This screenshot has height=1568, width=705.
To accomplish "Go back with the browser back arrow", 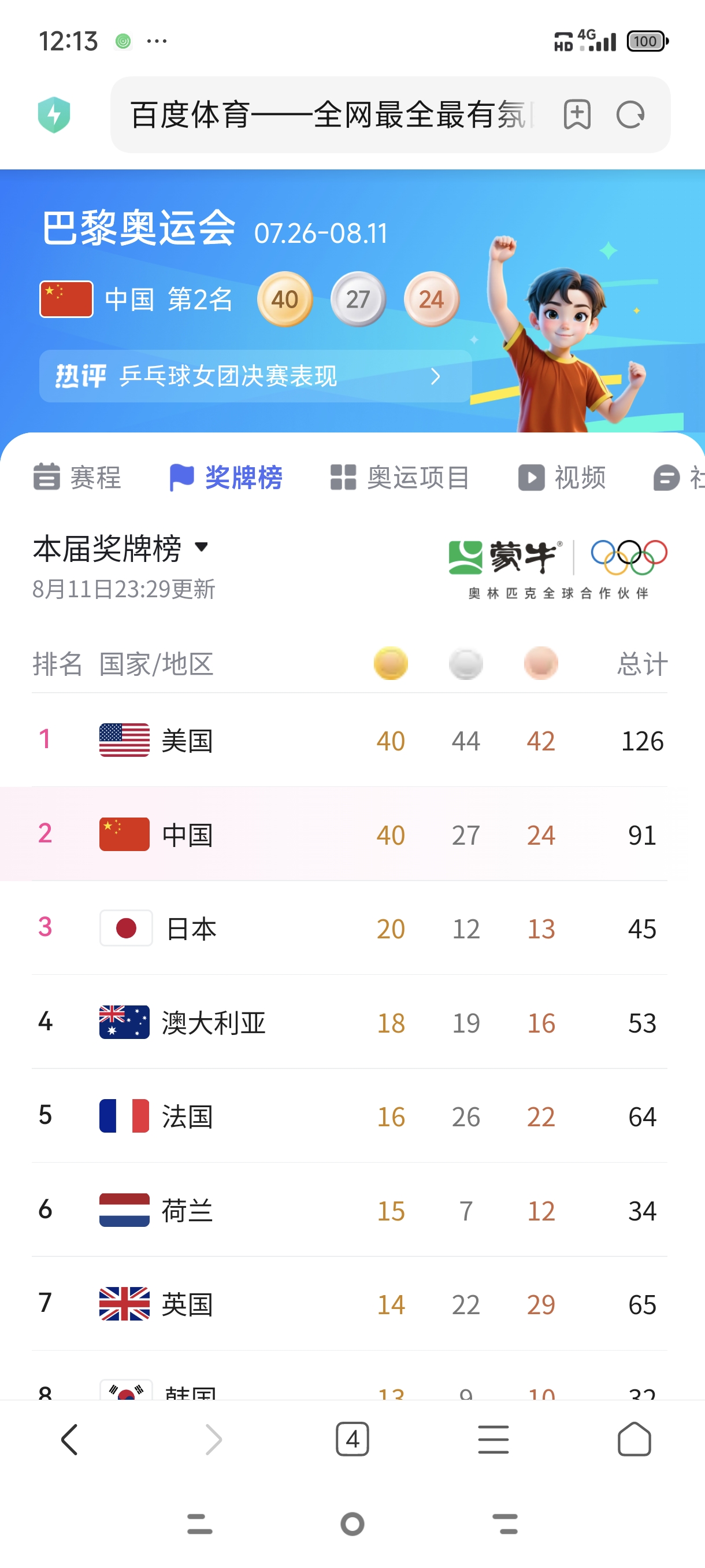I will 70,1440.
